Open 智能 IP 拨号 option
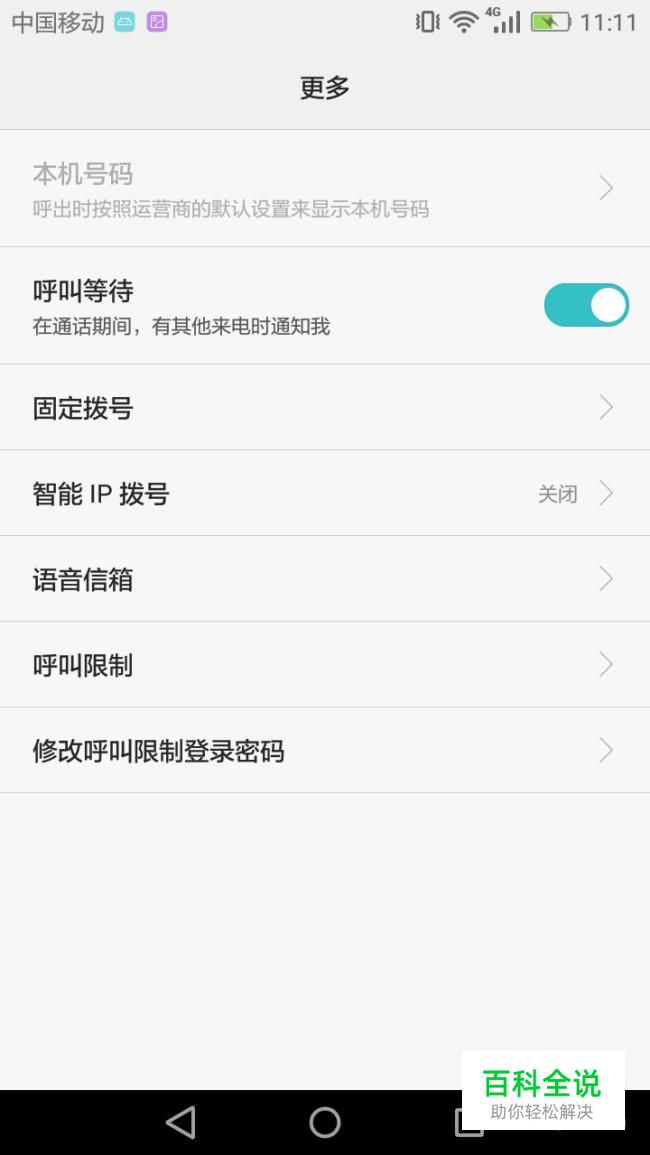650x1155 pixels. (x=325, y=493)
